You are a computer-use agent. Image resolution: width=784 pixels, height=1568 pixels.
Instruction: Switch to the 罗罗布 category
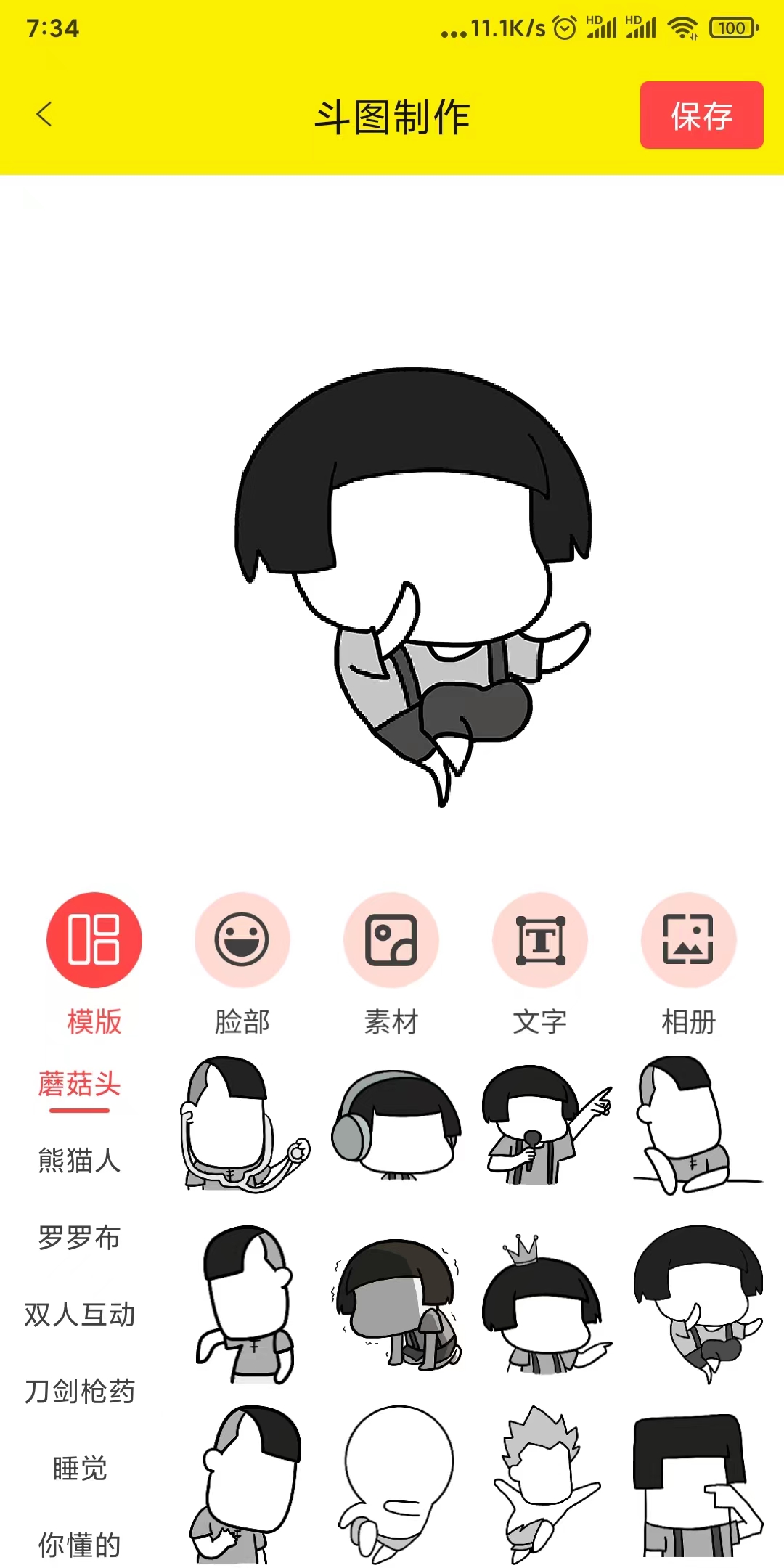79,1237
